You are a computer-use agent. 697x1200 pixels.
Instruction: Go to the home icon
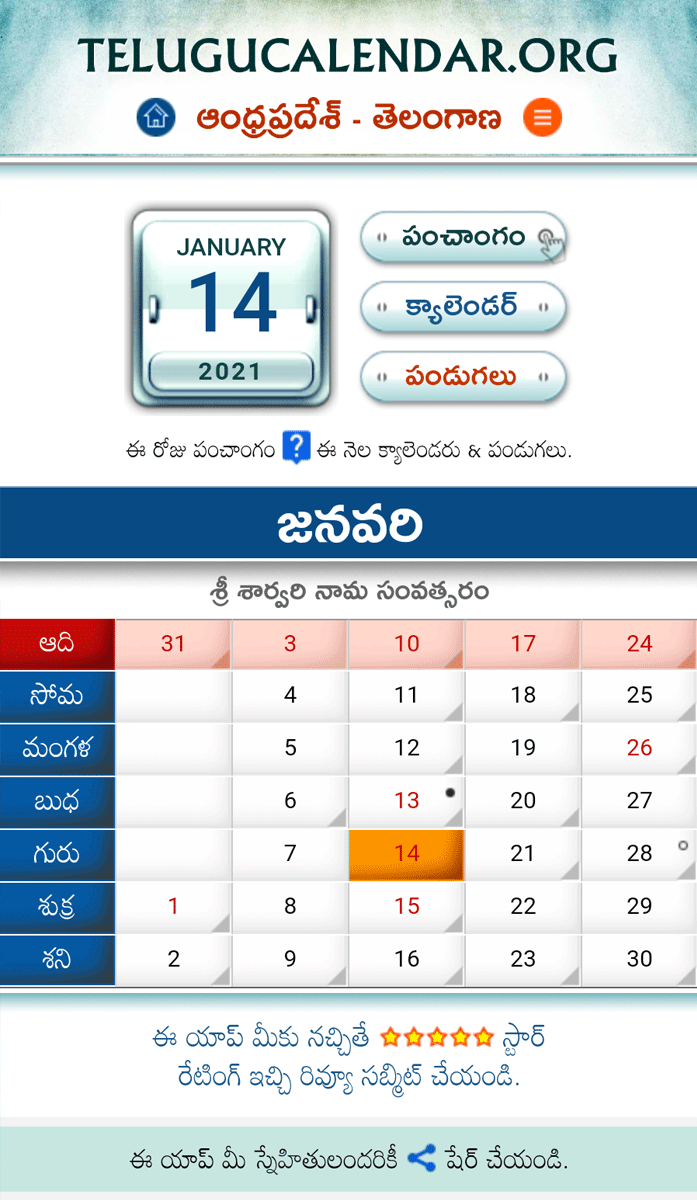(x=155, y=117)
